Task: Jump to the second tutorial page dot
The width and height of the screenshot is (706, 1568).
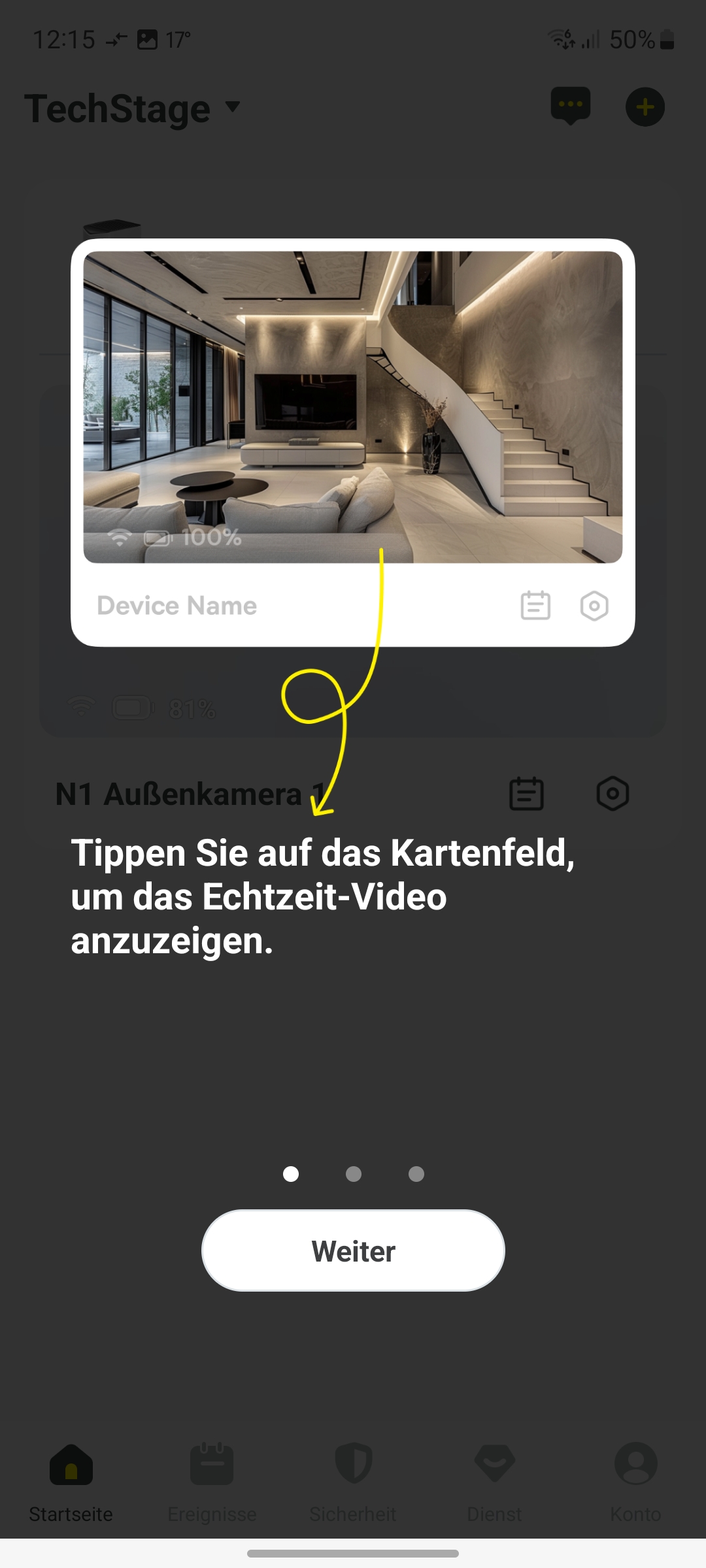Action: tap(354, 1174)
